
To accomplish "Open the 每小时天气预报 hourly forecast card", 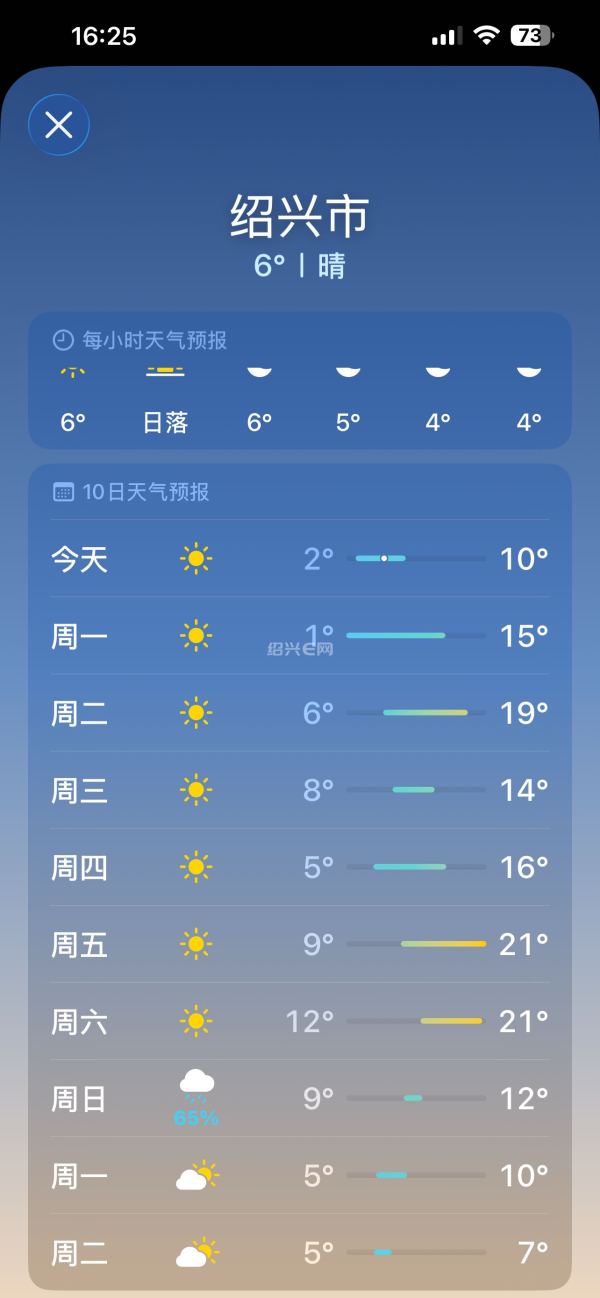I will (x=300, y=381).
